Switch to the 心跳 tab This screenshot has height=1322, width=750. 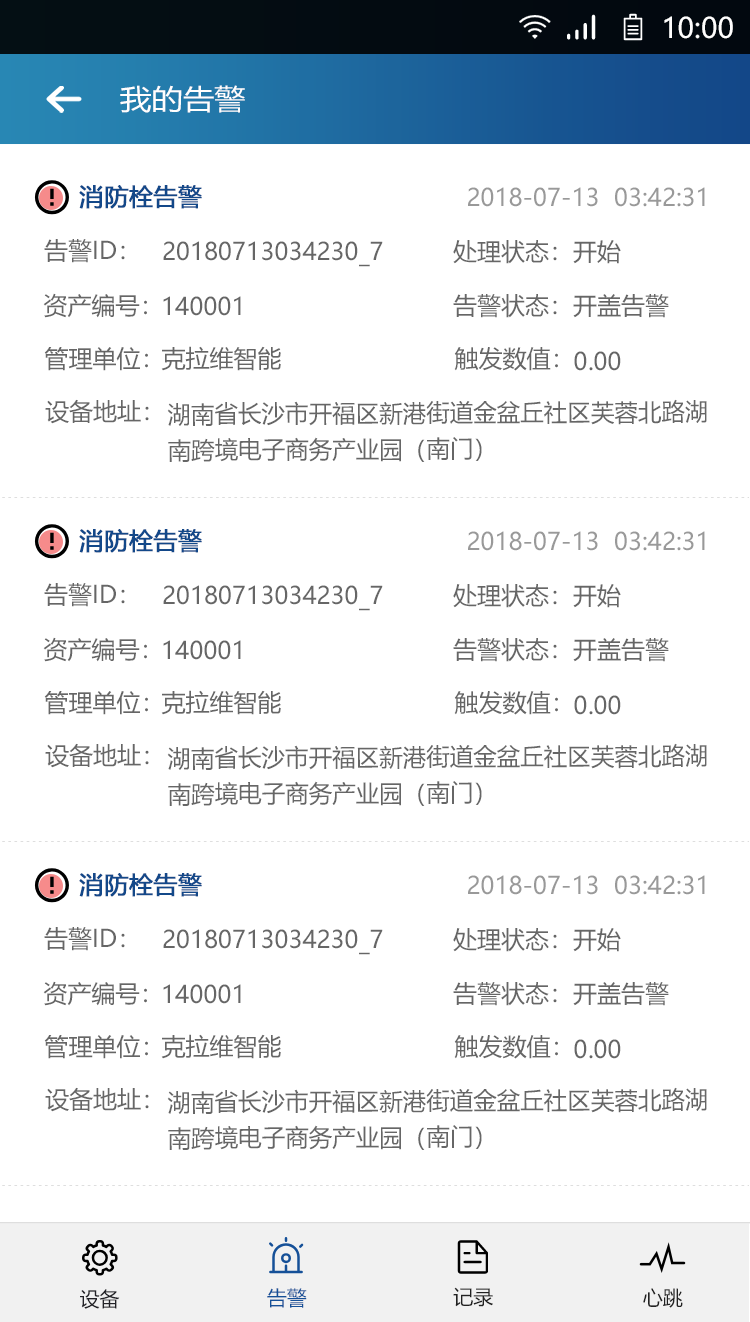click(662, 1272)
